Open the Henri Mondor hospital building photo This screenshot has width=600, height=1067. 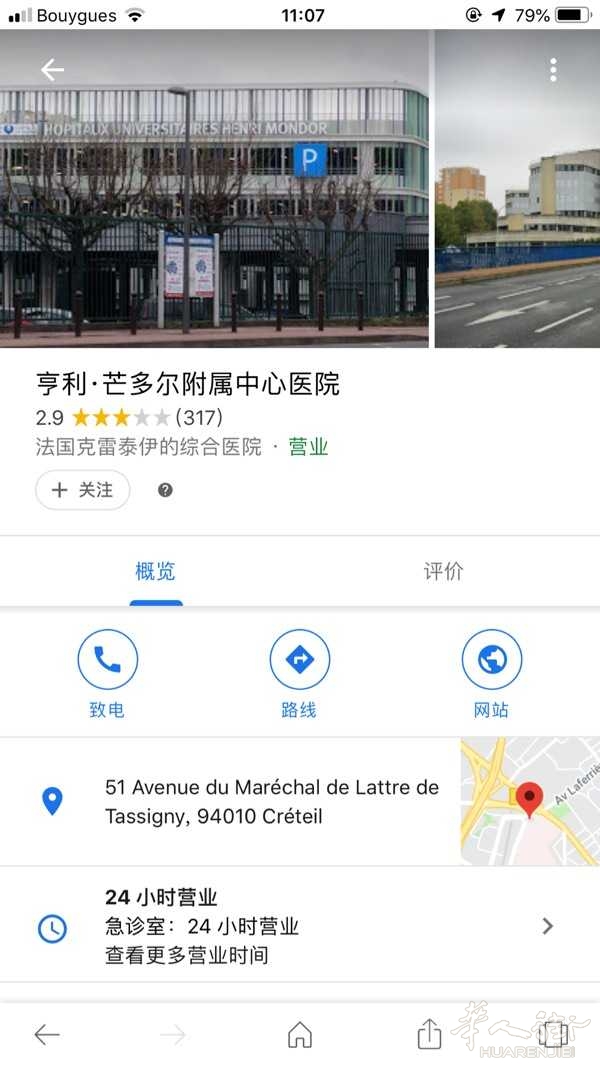tap(214, 188)
